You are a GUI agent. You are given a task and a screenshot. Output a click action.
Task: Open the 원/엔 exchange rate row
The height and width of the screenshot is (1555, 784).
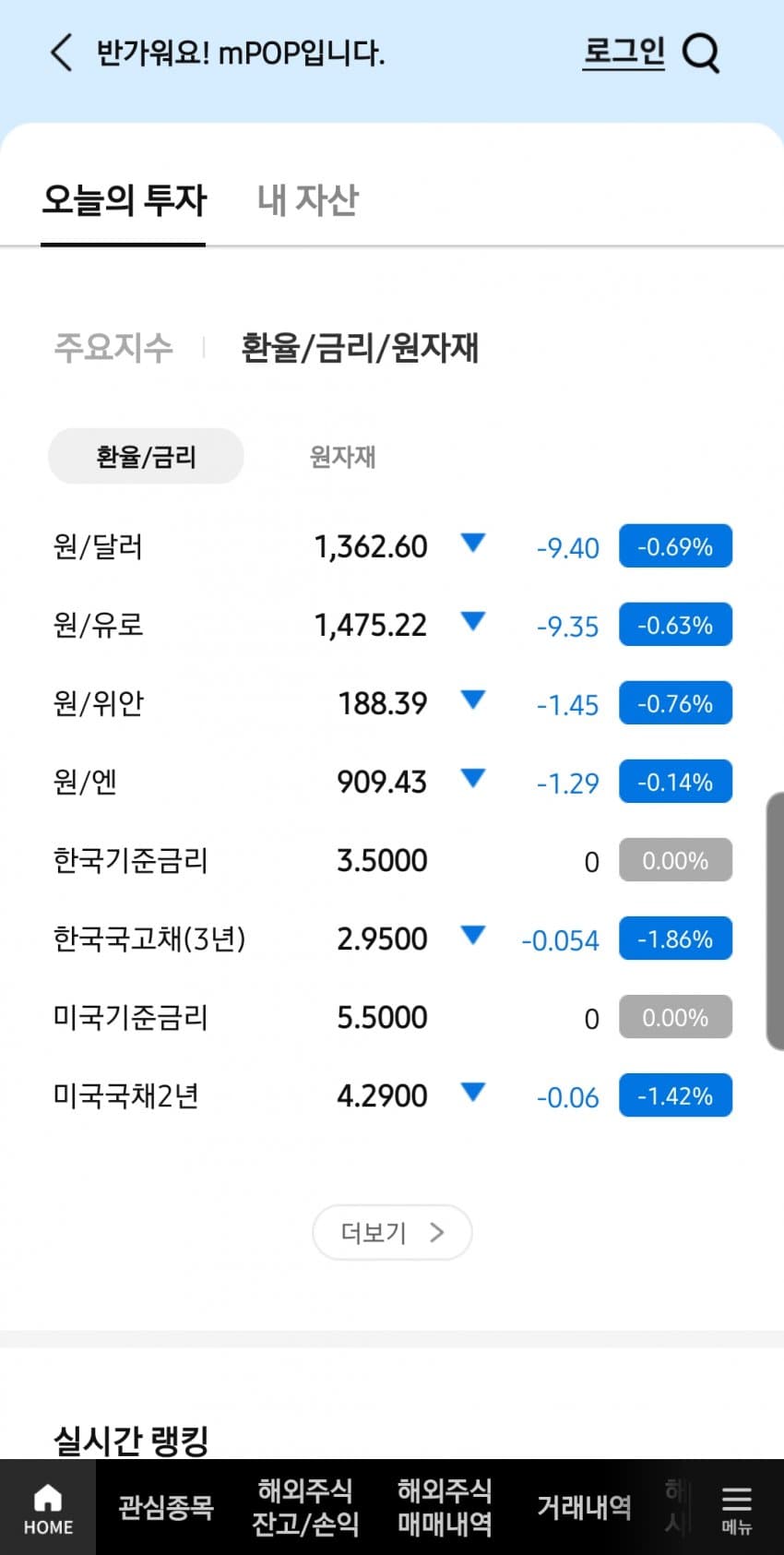click(392, 782)
